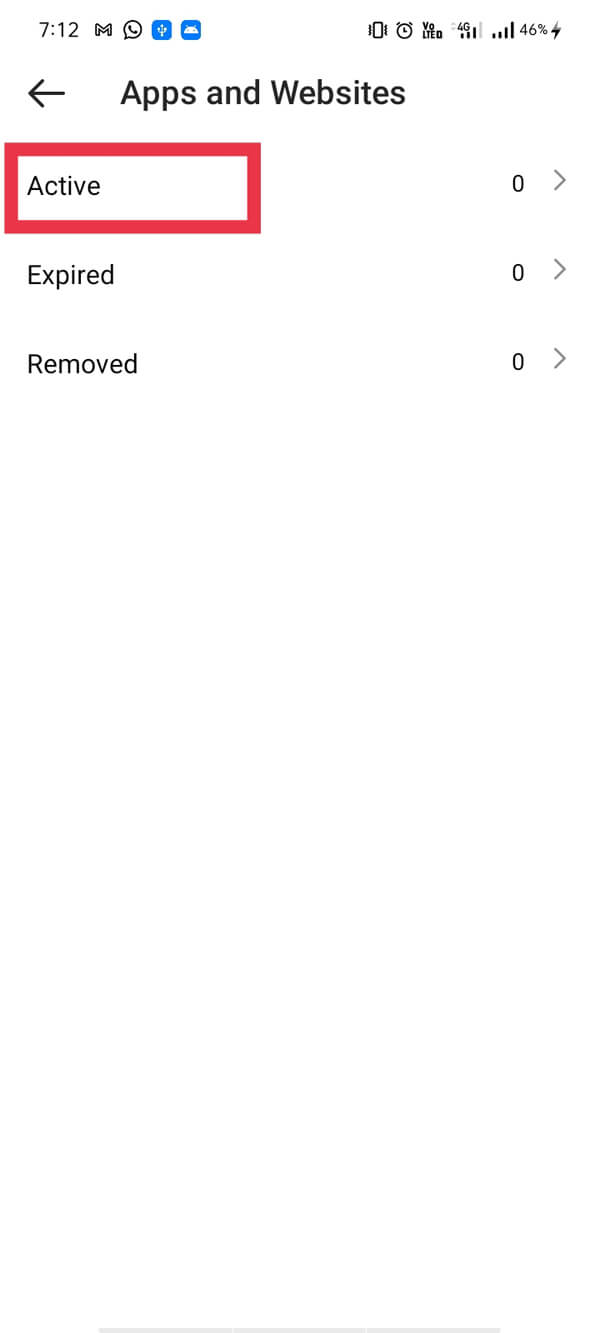The height and width of the screenshot is (1333, 600).
Task: Go back from Apps and Websites
Action: pos(46,93)
